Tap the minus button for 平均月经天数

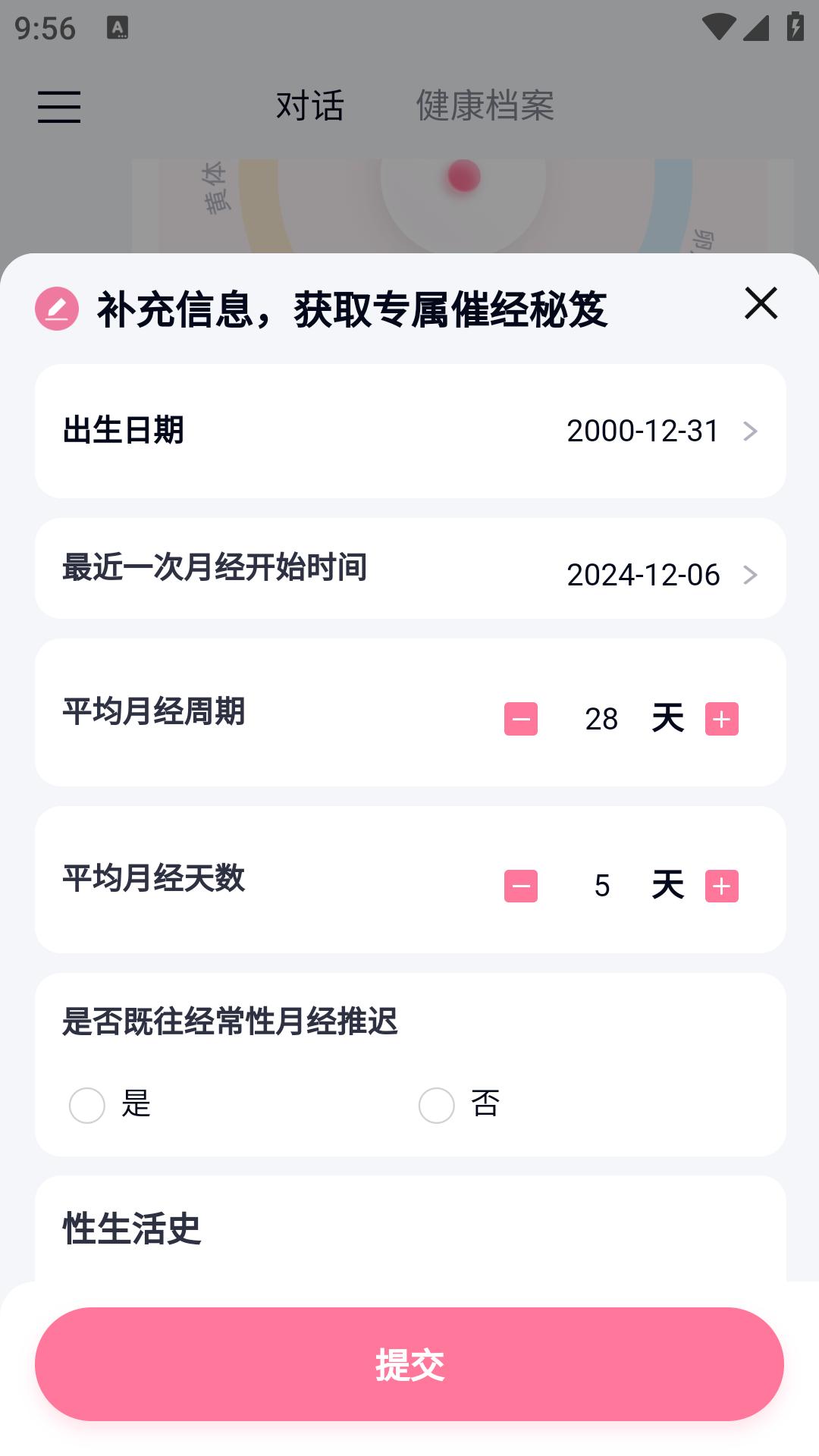[x=520, y=884]
